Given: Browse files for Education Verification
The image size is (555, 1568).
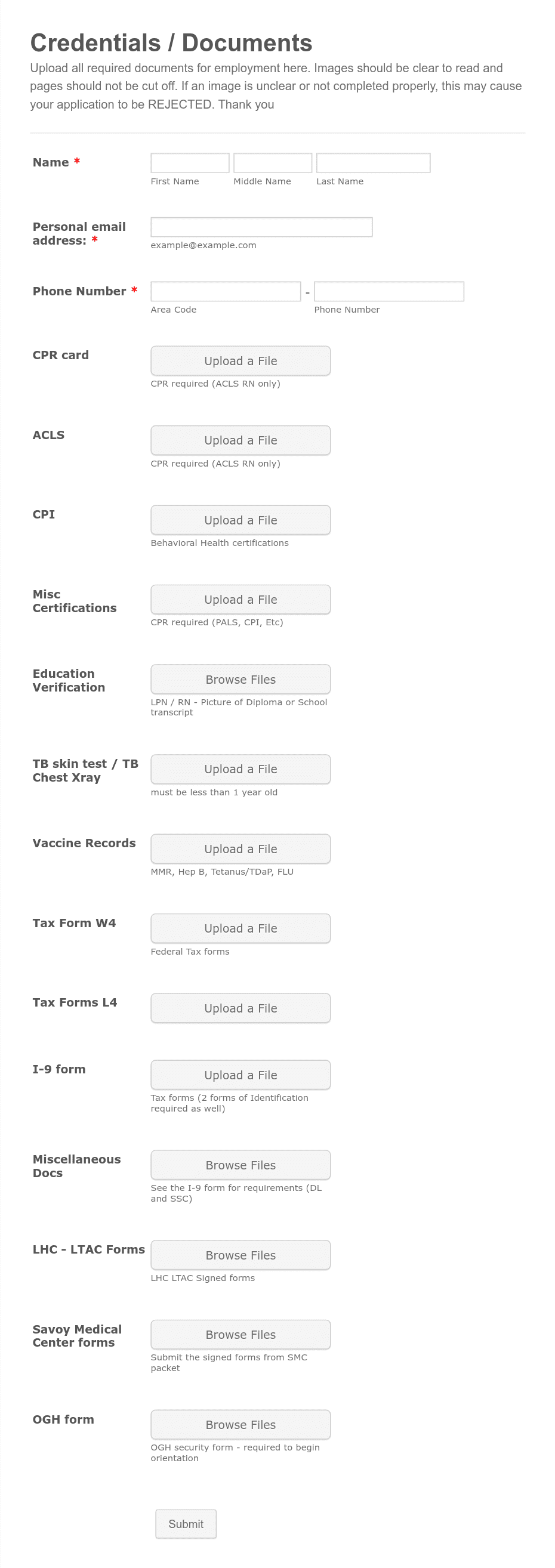Looking at the screenshot, I should [240, 680].
